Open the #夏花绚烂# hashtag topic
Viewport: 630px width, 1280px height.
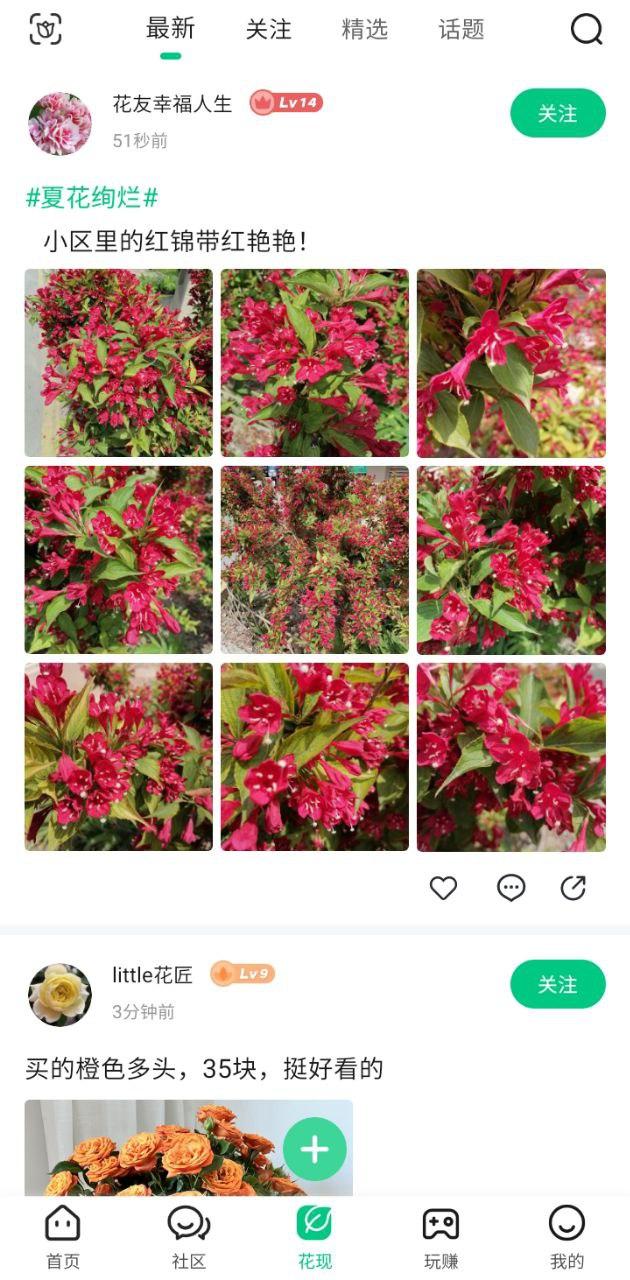point(92,197)
